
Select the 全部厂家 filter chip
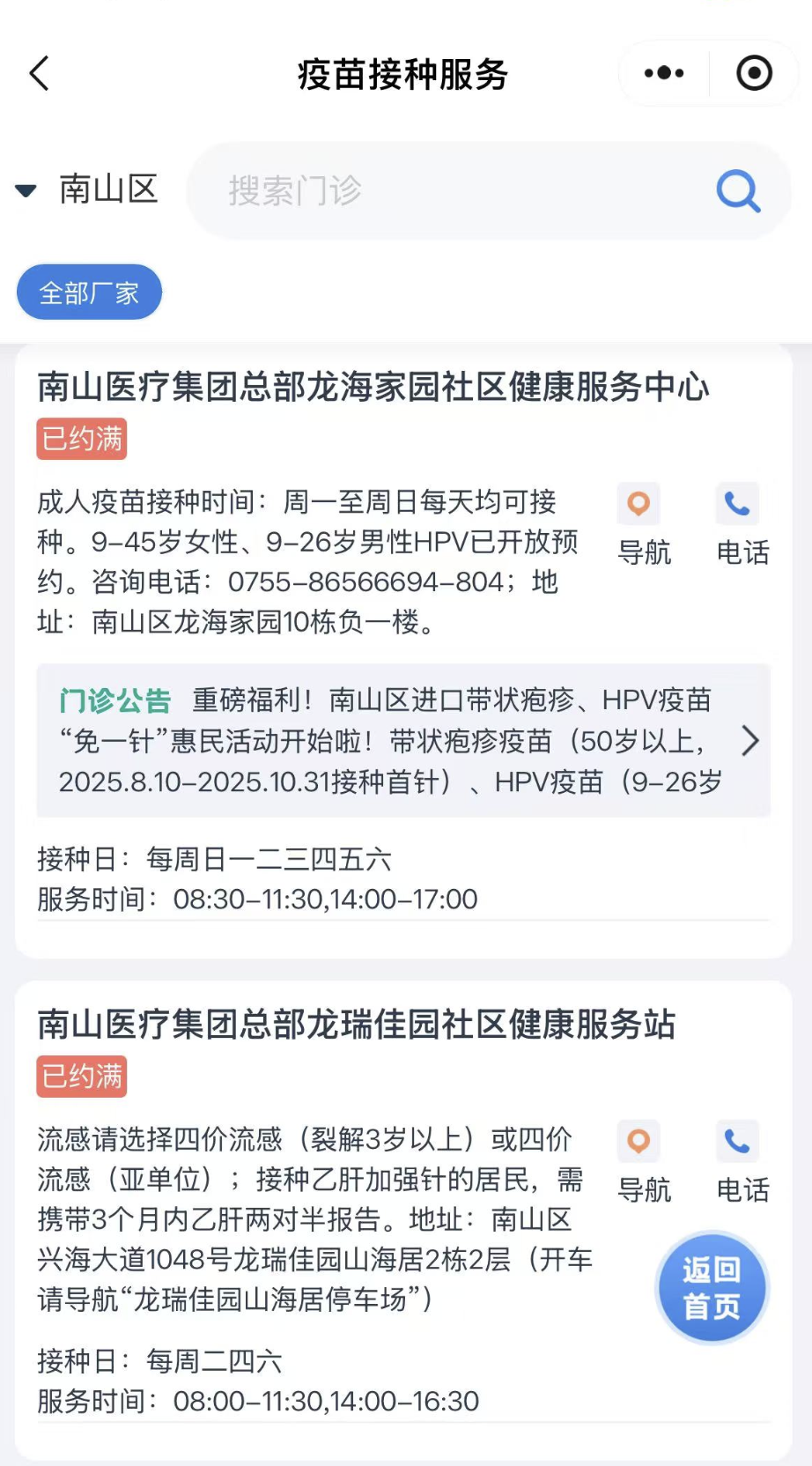tap(89, 292)
